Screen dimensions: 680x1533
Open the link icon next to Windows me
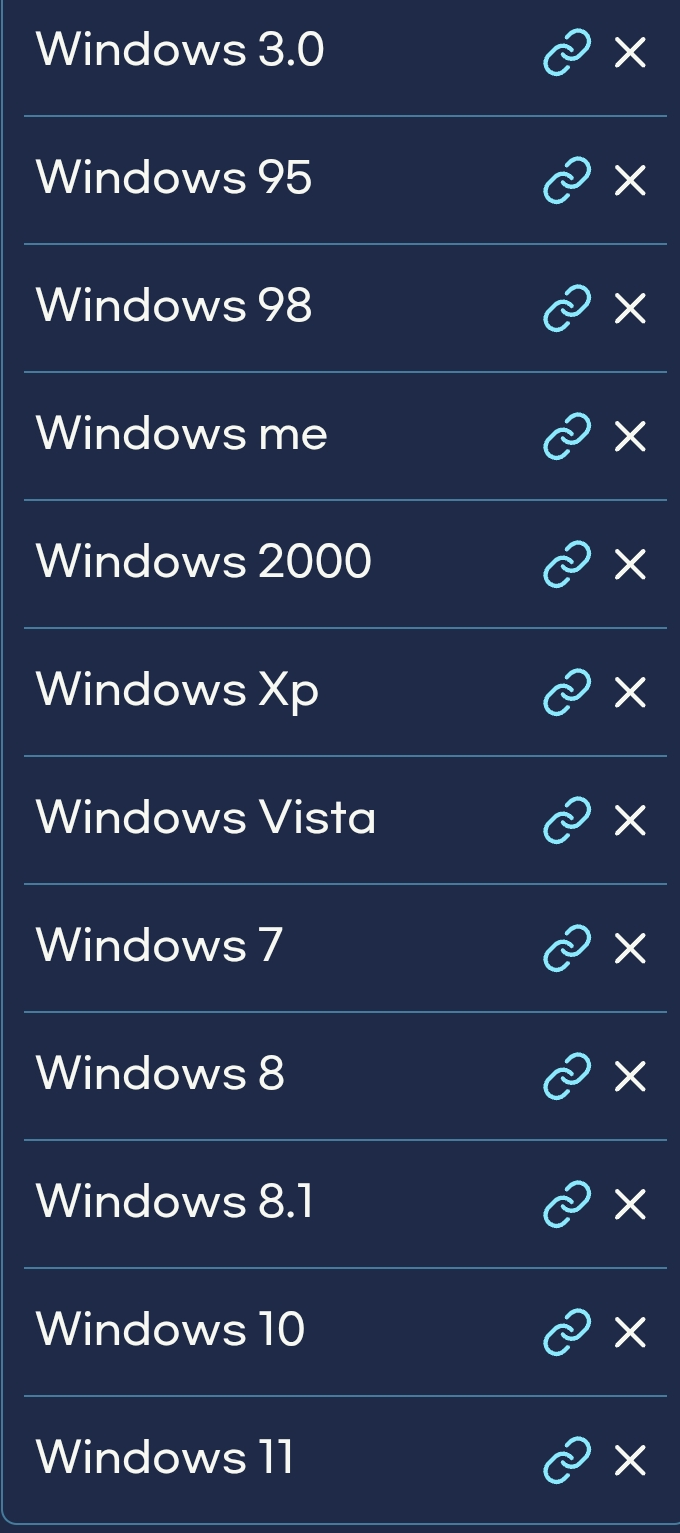tap(567, 437)
